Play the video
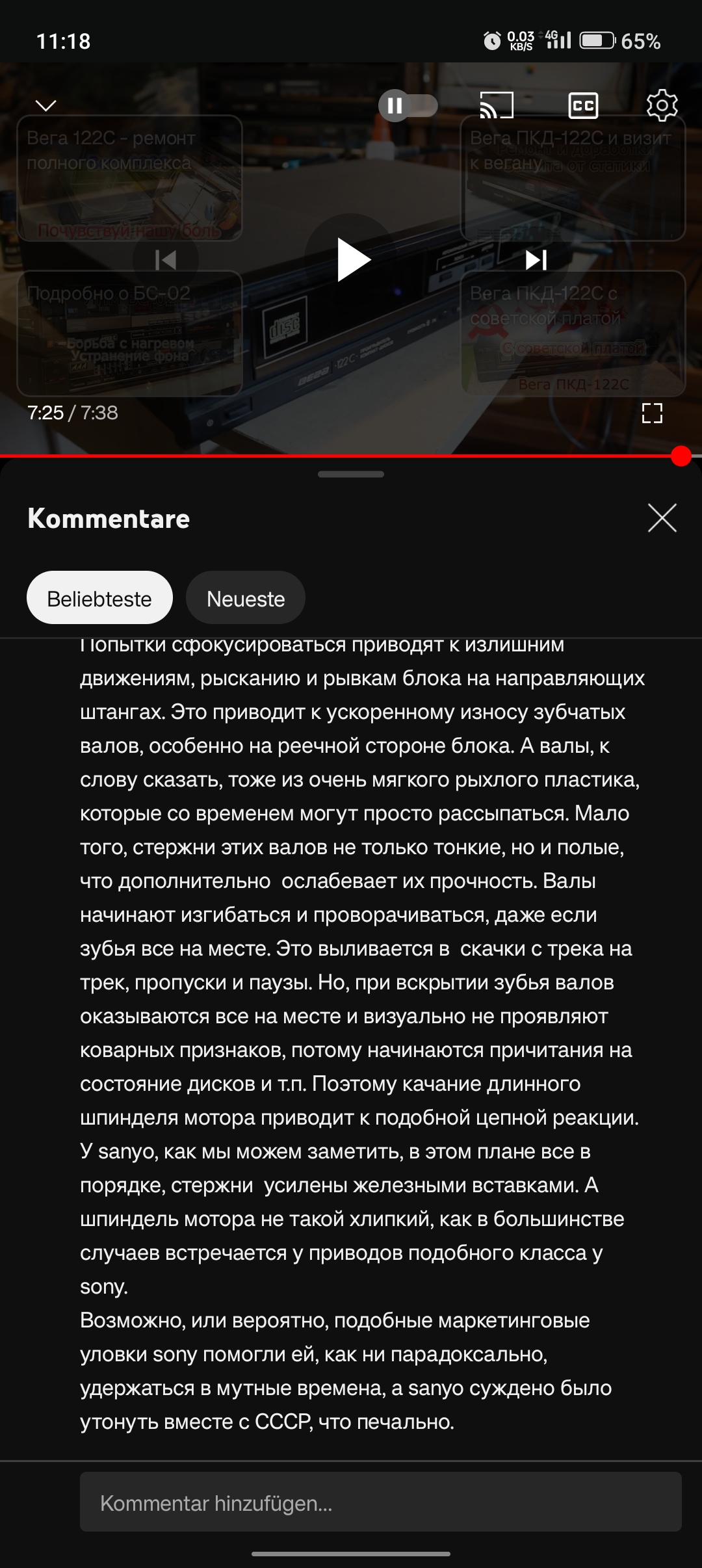Viewport: 702px width, 1568px height. pyautogui.click(x=352, y=260)
